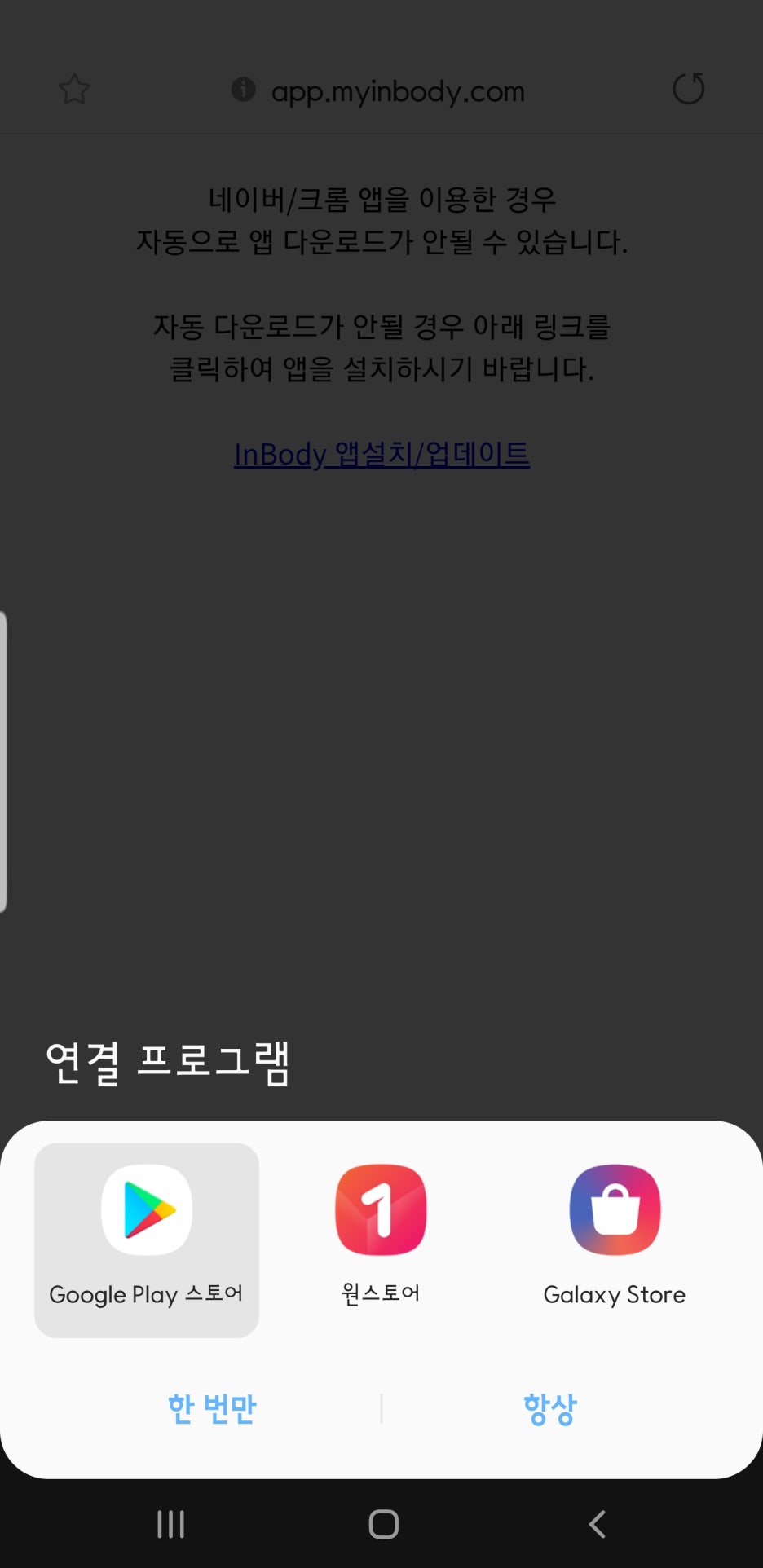Viewport: 763px width, 1568px height.
Task: Open app.myinbody.com address bar
Action: [398, 90]
